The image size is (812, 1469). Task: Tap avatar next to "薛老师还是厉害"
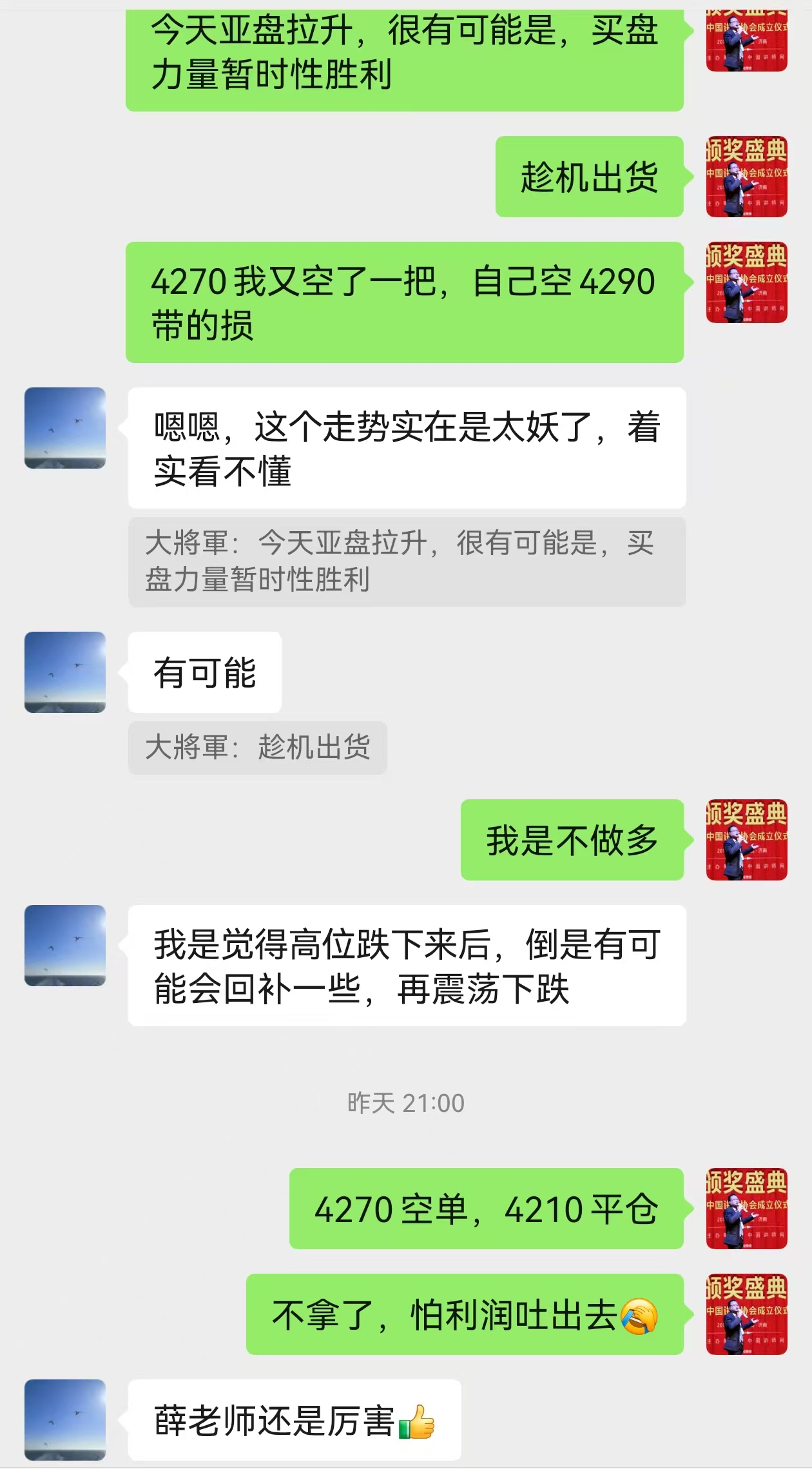(65, 1419)
